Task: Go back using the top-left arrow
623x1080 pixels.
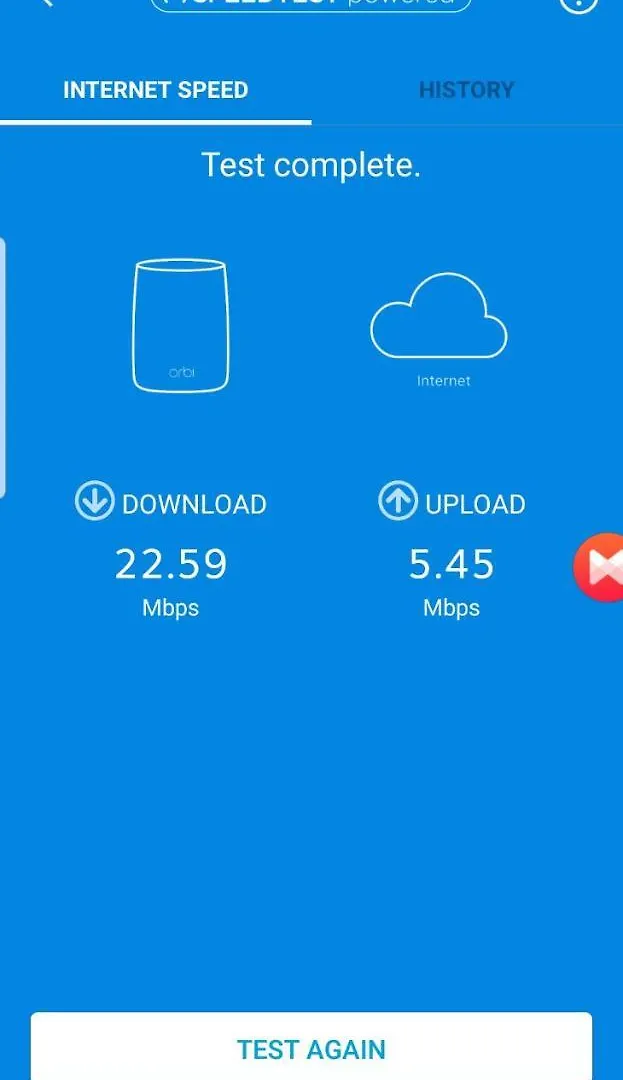Action: tap(44, 3)
